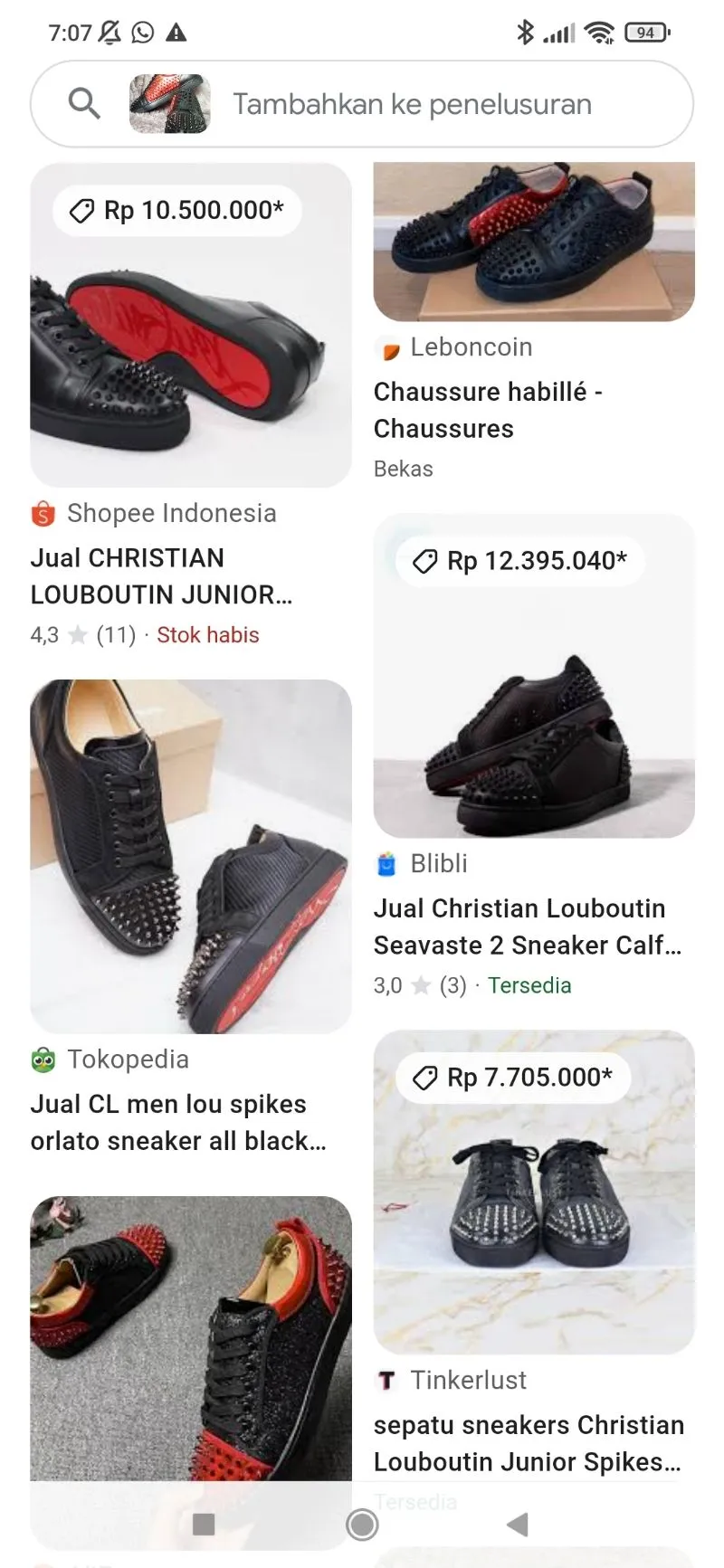The width and height of the screenshot is (724, 1568).
Task: Click the Leboncoin marketplace icon
Action: pyautogui.click(x=387, y=347)
